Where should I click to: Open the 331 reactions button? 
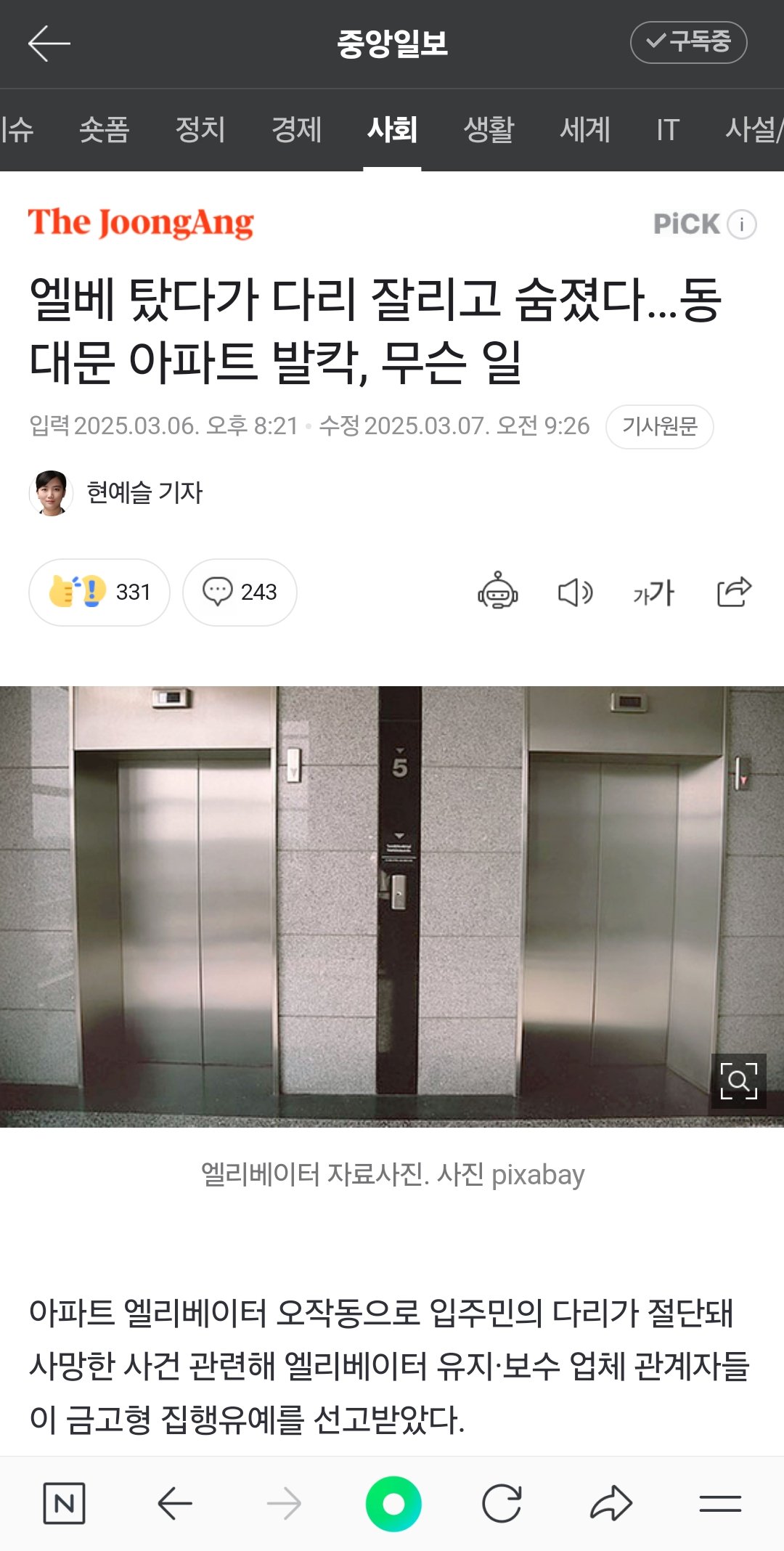[99, 592]
